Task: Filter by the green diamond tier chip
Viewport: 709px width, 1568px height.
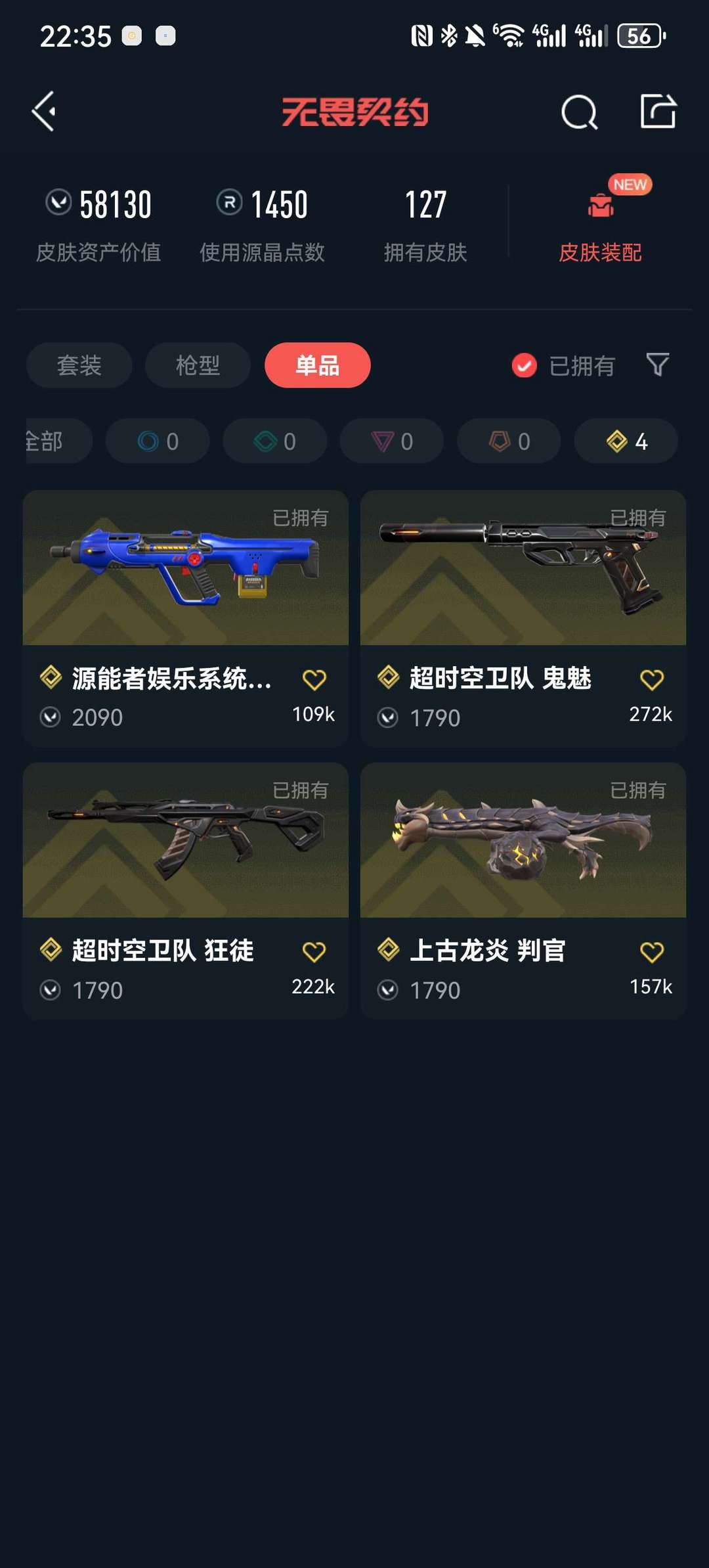Action: point(274,441)
